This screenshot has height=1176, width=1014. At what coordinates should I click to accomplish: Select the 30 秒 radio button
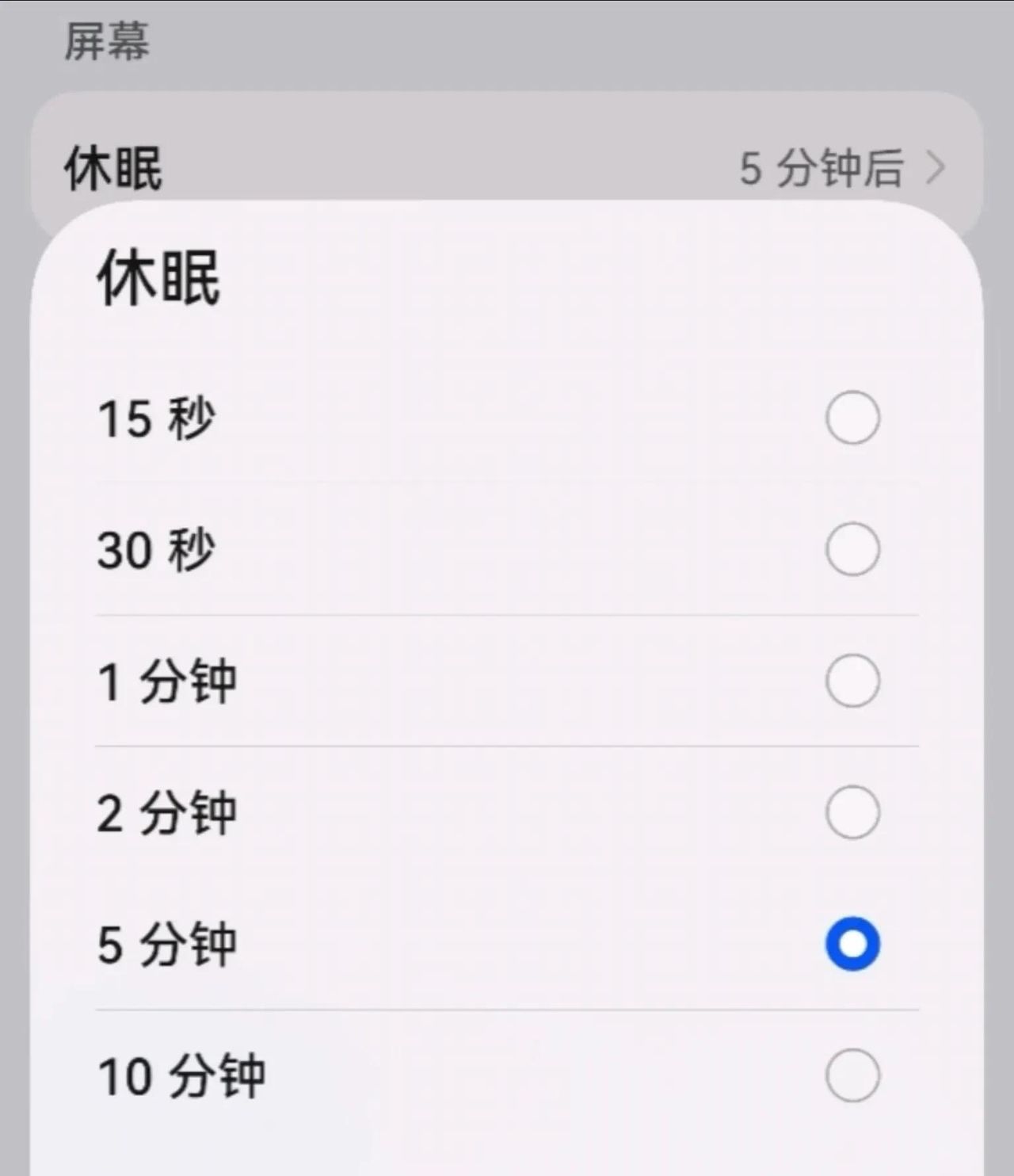pos(852,547)
